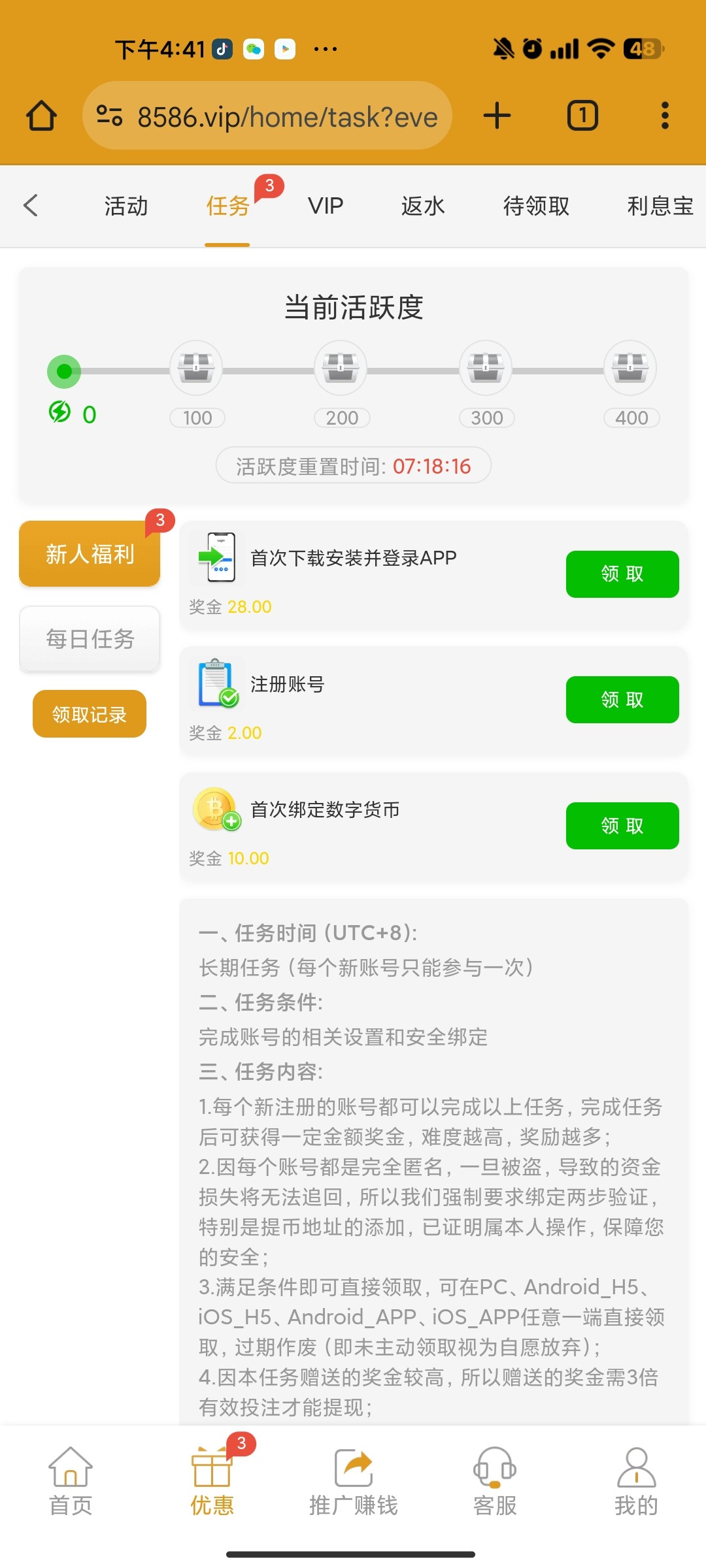706x1568 pixels.
Task: Switch to the 返水 tab
Action: [x=423, y=206]
